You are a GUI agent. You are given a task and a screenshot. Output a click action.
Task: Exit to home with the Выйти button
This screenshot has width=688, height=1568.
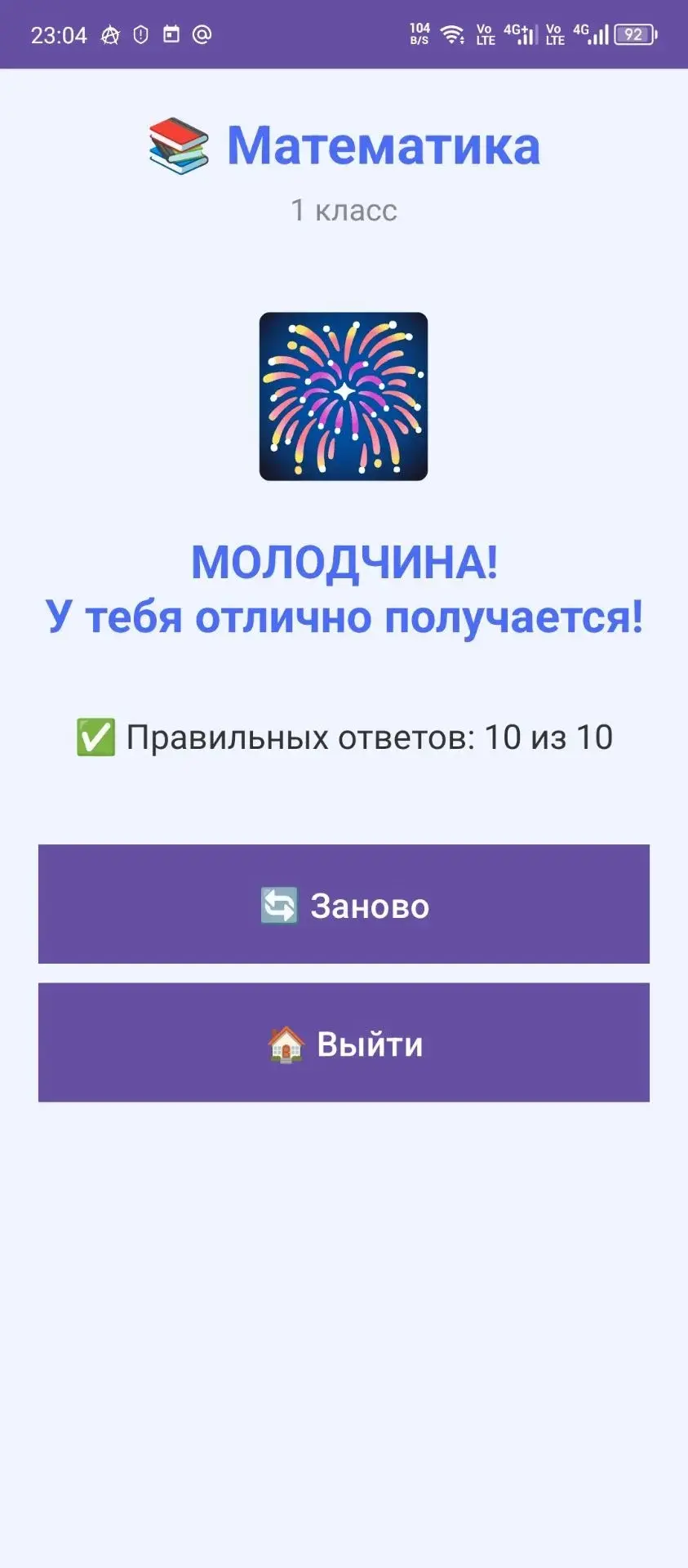[x=344, y=1043]
